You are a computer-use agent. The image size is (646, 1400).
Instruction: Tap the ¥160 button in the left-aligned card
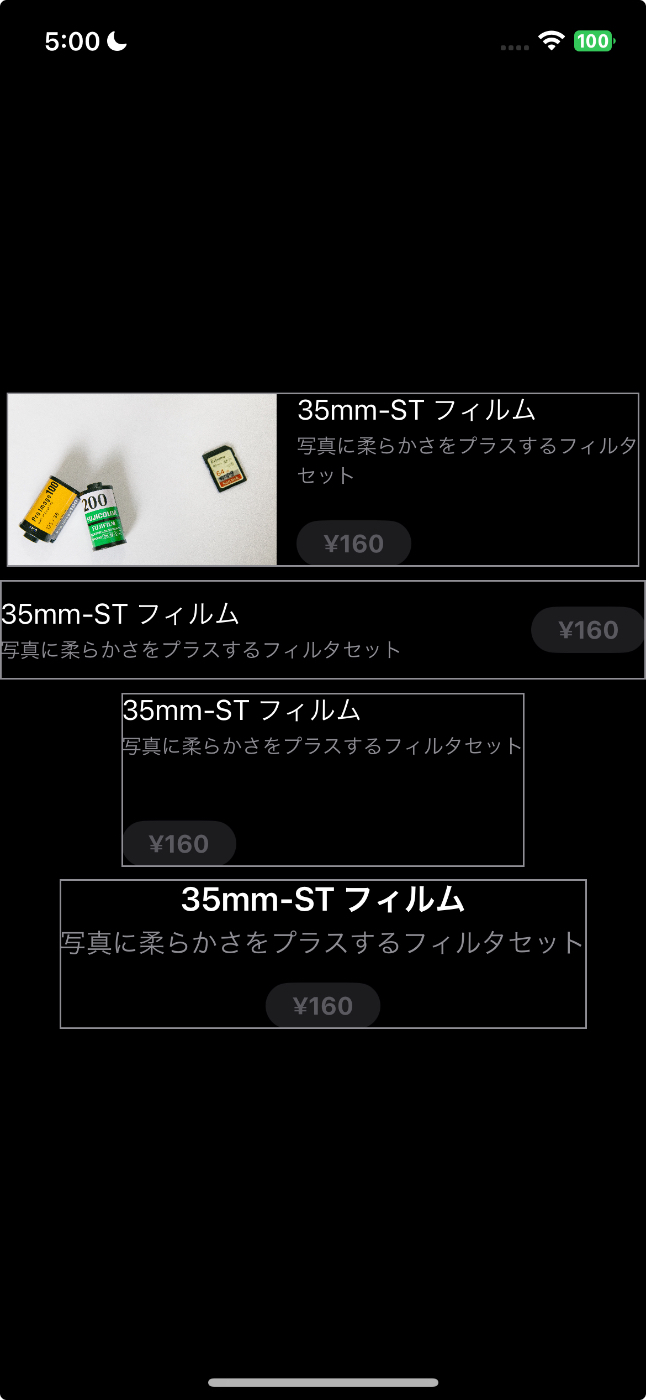(x=179, y=844)
